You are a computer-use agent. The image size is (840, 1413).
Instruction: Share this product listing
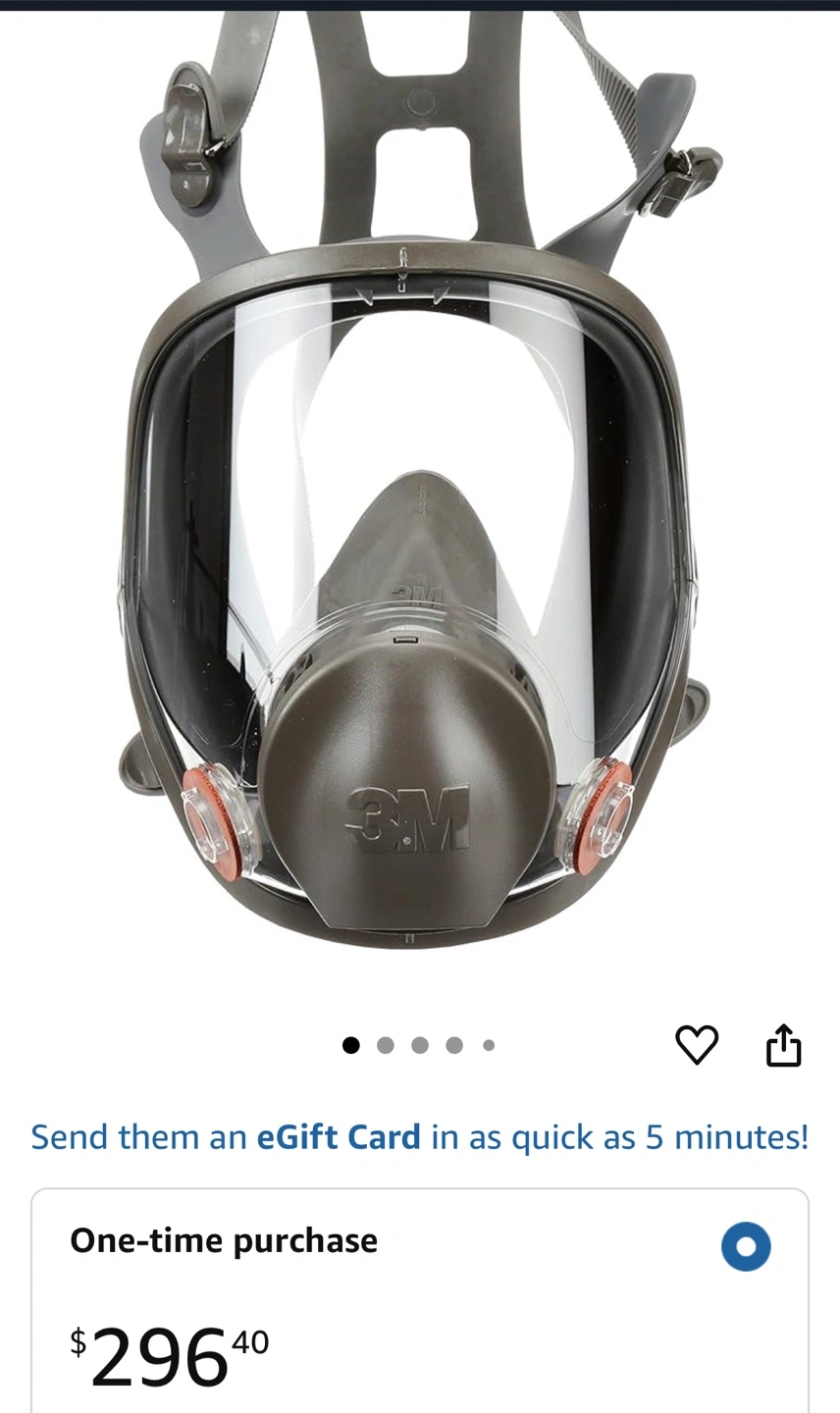coord(783,1044)
